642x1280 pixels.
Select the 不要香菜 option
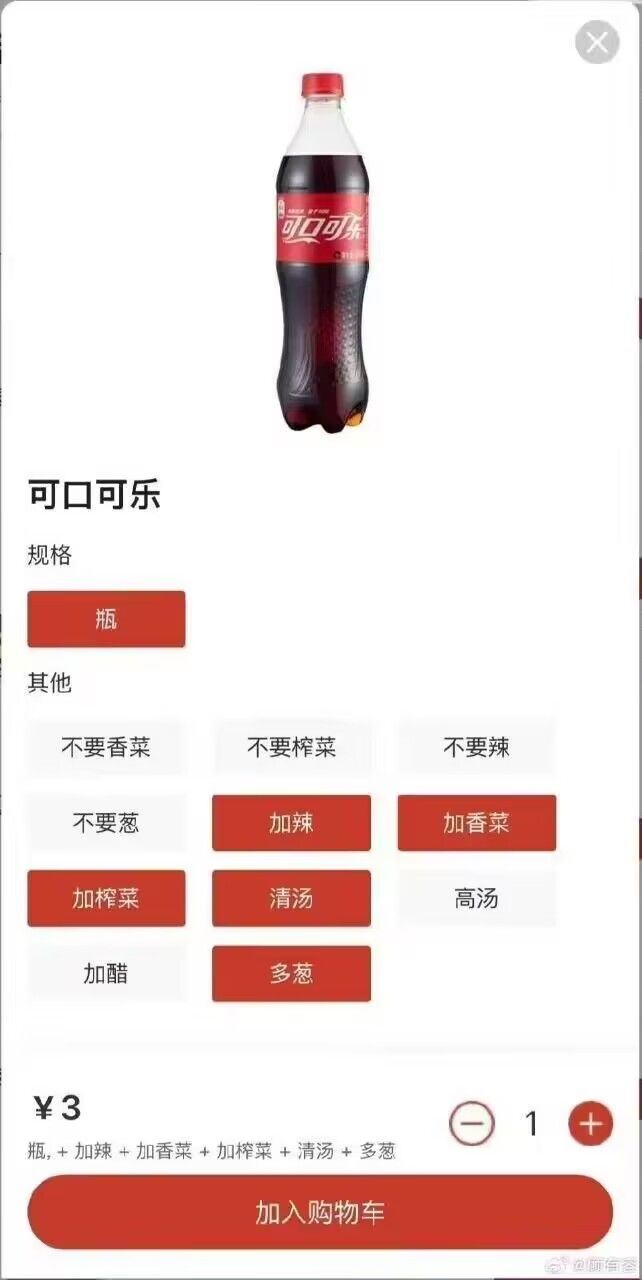click(106, 747)
